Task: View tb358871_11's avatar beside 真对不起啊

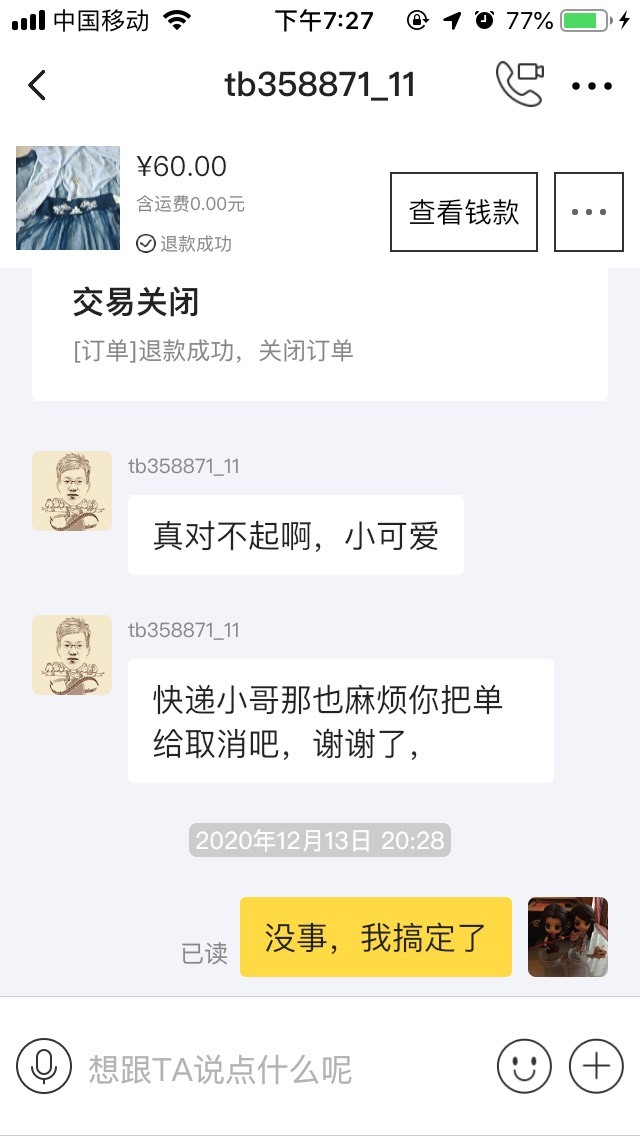Action: pos(72,491)
